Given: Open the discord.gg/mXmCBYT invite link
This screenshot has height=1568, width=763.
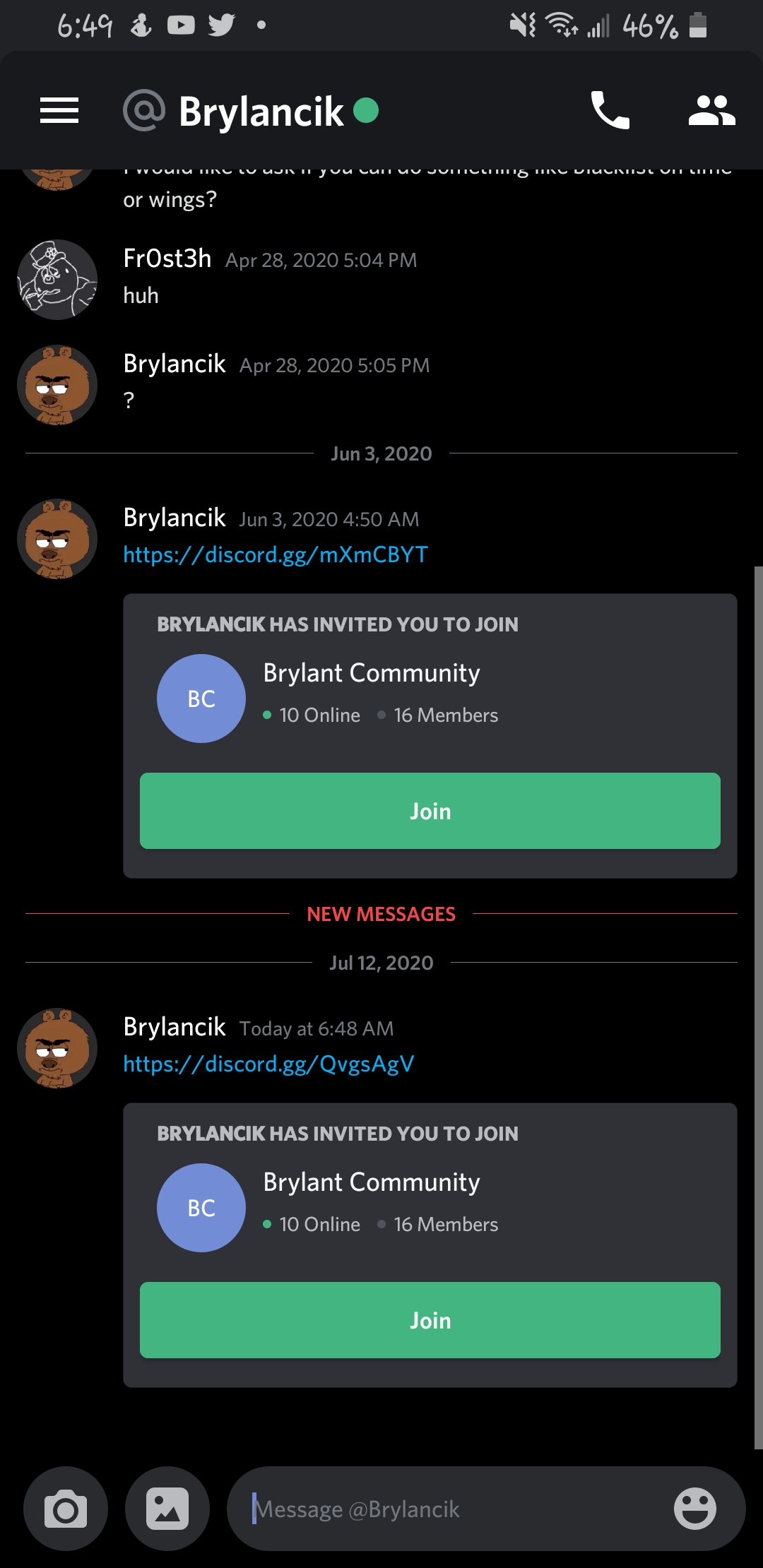Looking at the screenshot, I should 276,554.
